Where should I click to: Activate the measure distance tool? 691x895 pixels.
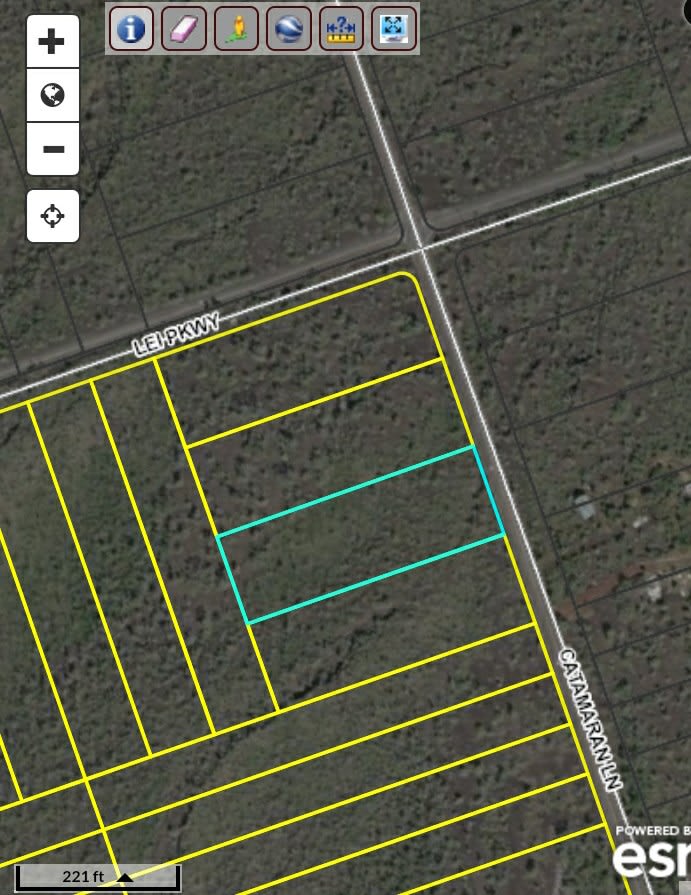point(341,28)
